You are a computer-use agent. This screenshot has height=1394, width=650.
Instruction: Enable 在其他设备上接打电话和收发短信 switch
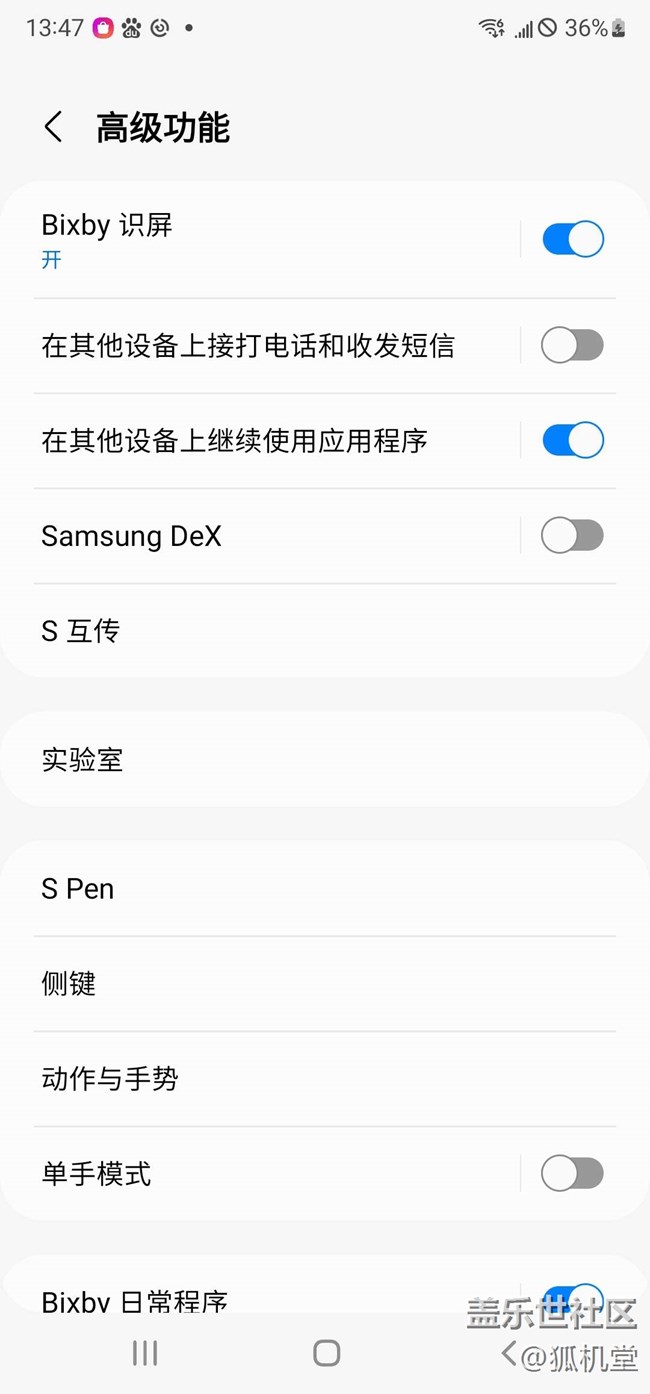coord(572,346)
